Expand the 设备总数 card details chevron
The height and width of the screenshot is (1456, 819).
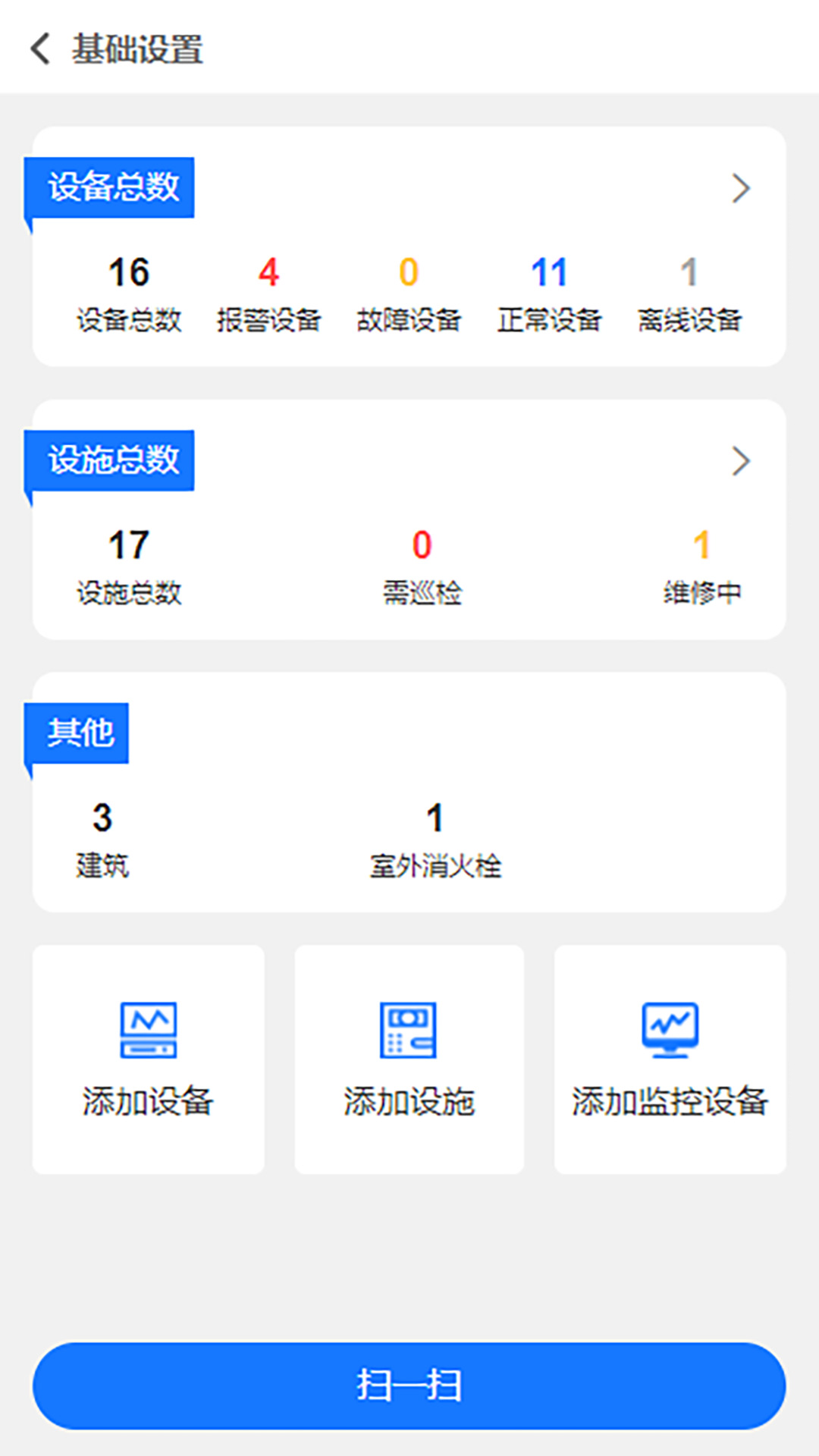coord(739,188)
